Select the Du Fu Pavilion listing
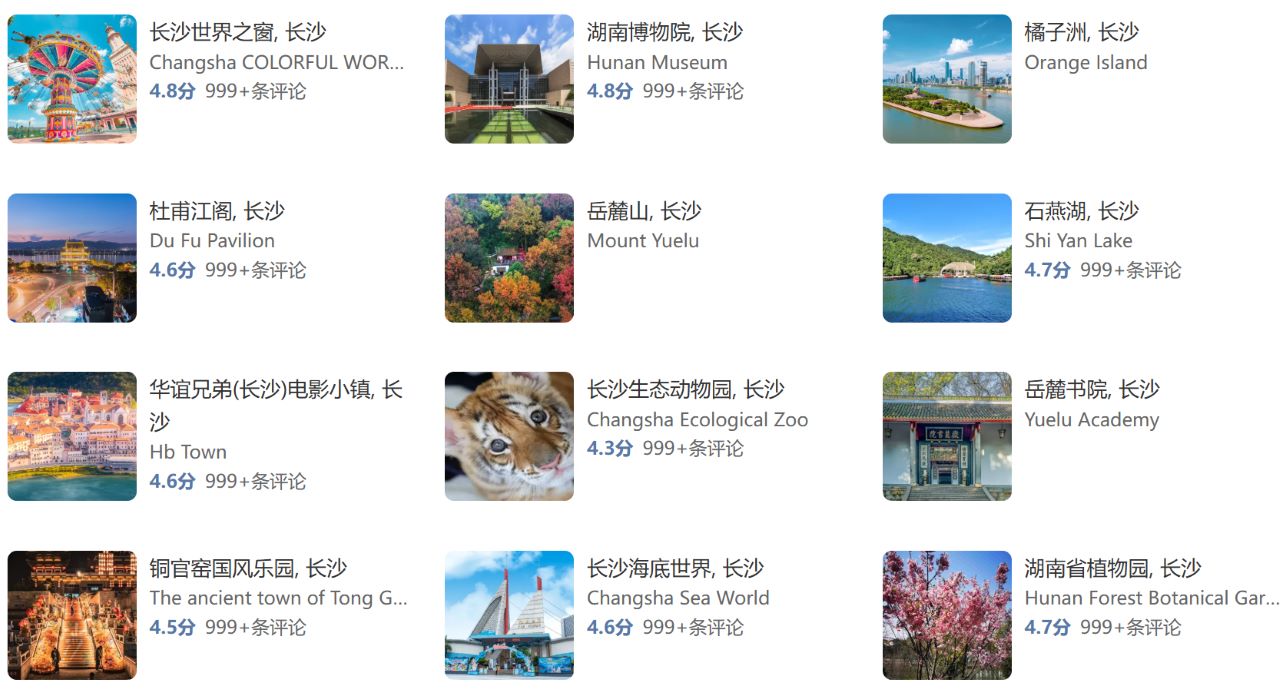The image size is (1280, 693). pyautogui.click(x=216, y=211)
